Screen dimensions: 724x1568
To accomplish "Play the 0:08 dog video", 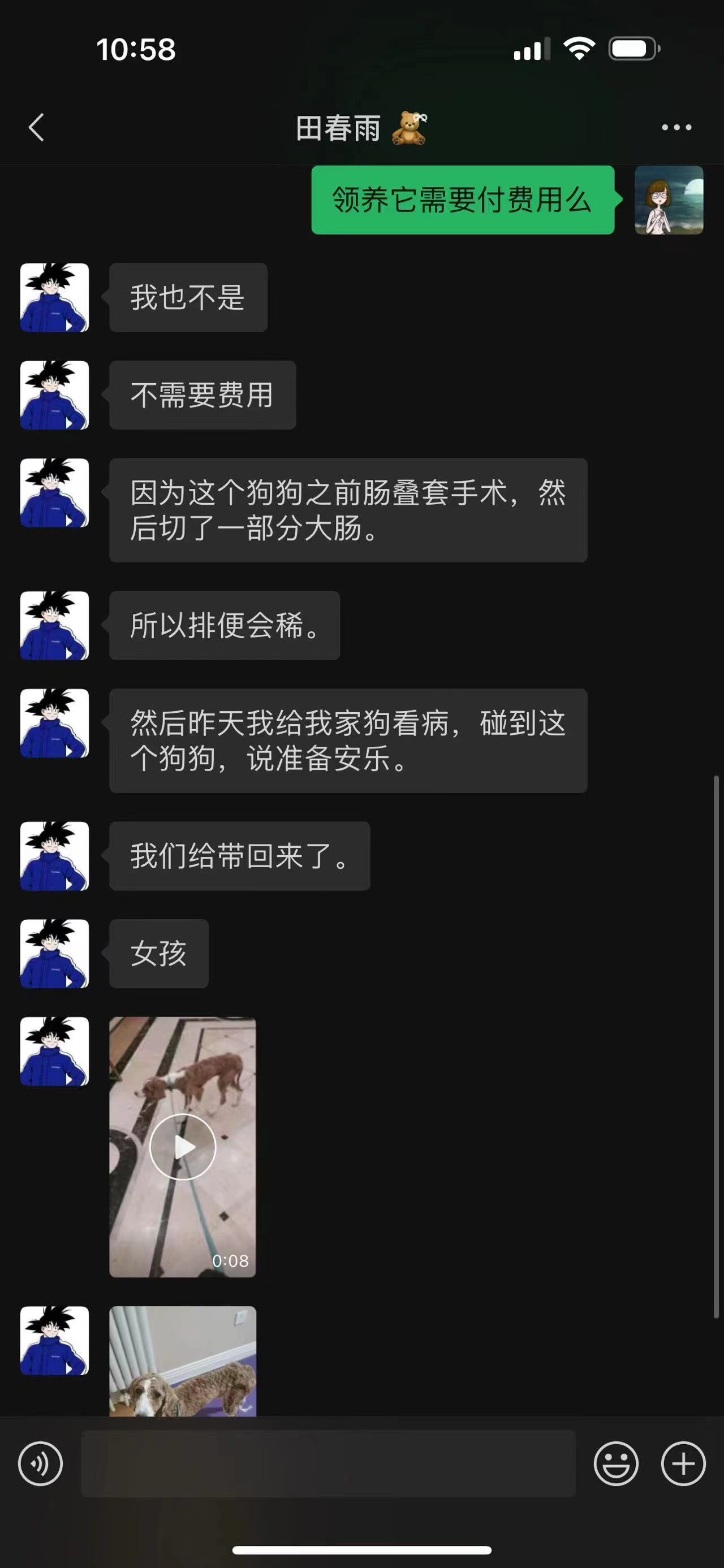I will 182,1147.
